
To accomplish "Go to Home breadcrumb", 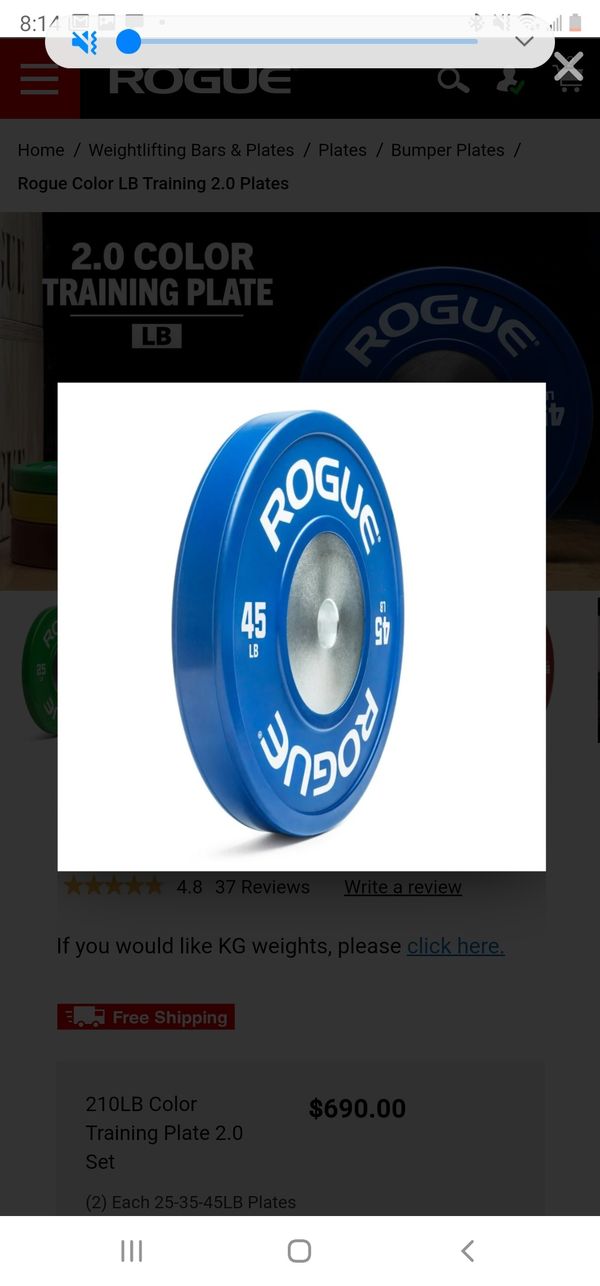I will (x=41, y=150).
